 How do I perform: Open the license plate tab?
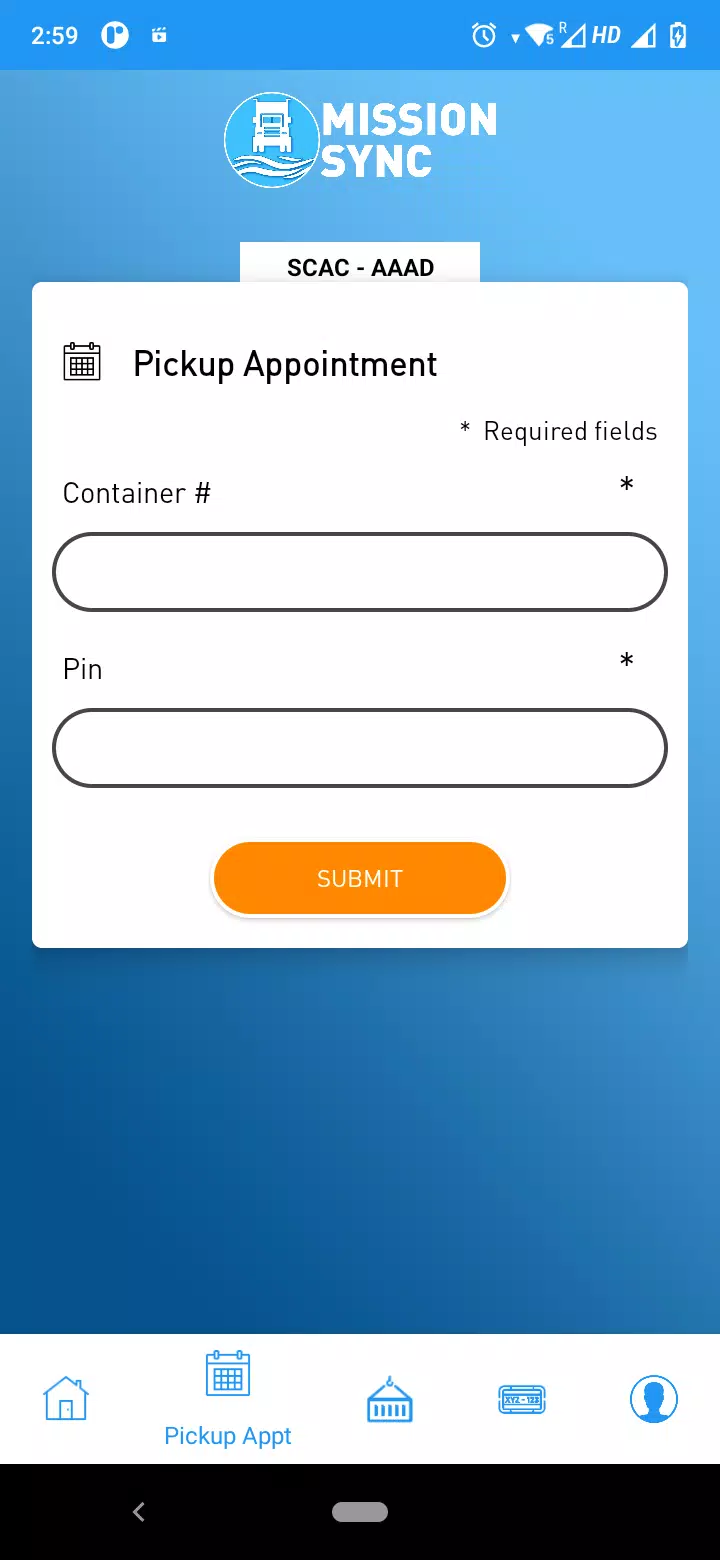(522, 1399)
